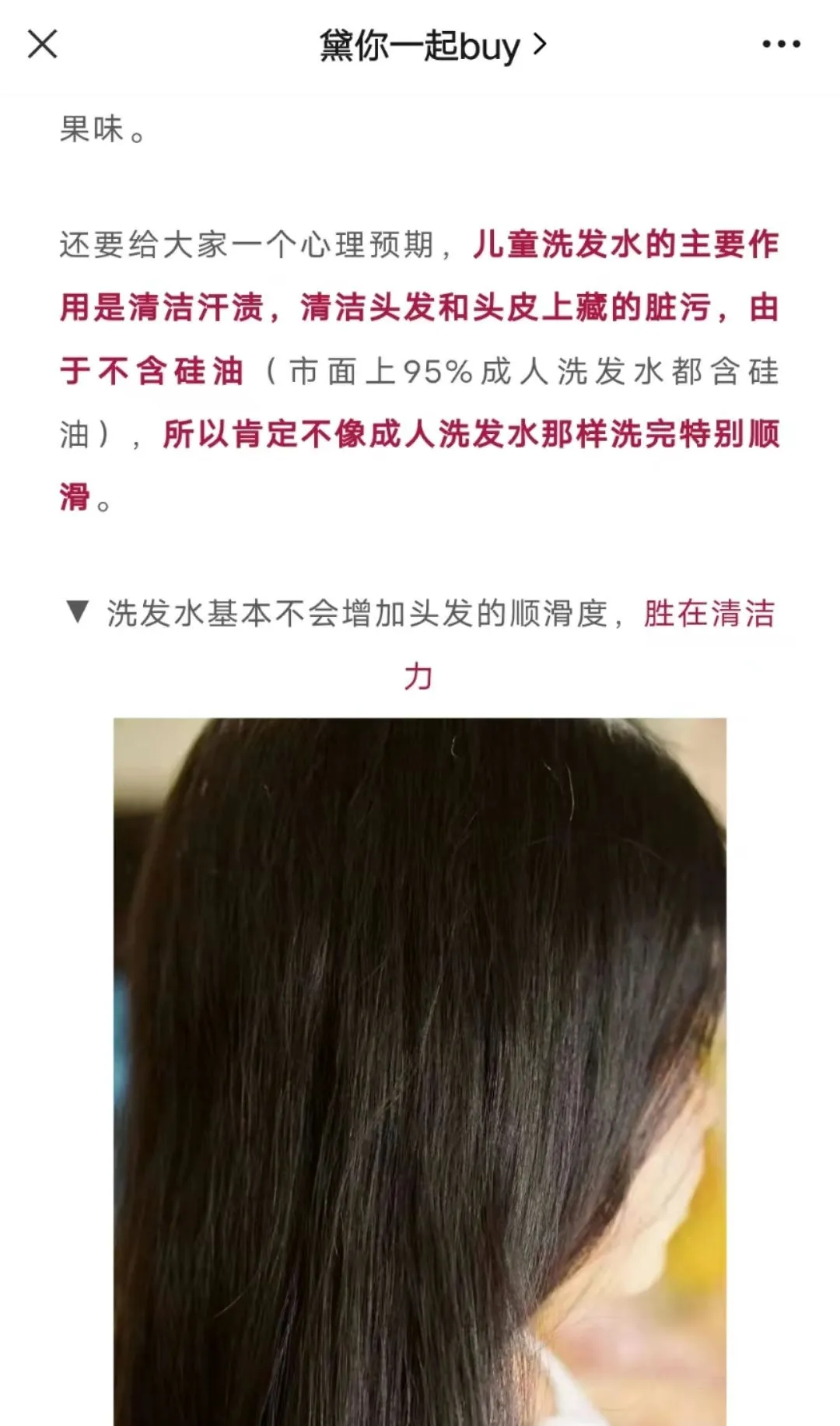
Task: Close the article page
Action: point(43,44)
